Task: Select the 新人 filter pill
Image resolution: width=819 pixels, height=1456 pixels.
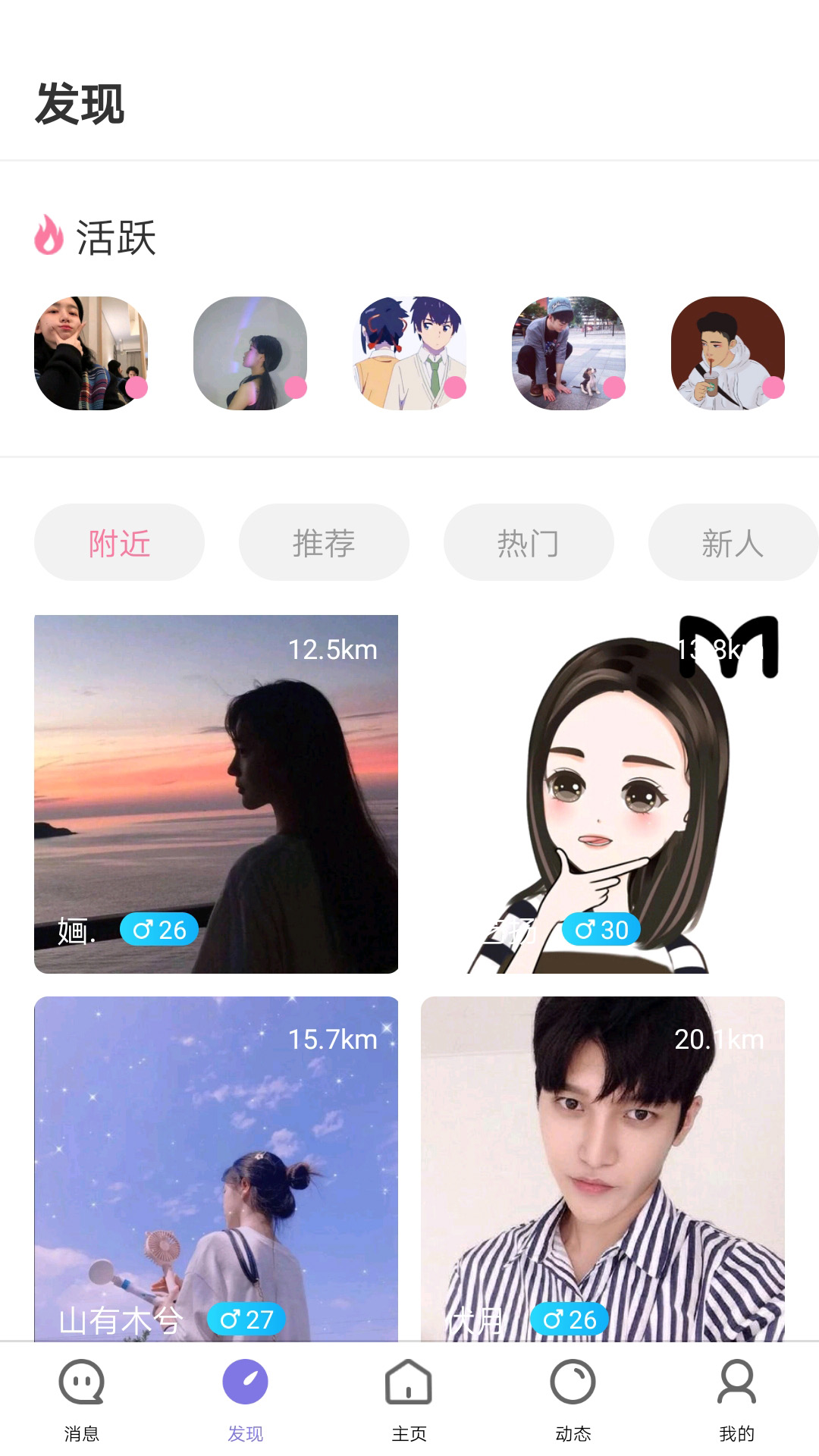Action: click(x=733, y=542)
